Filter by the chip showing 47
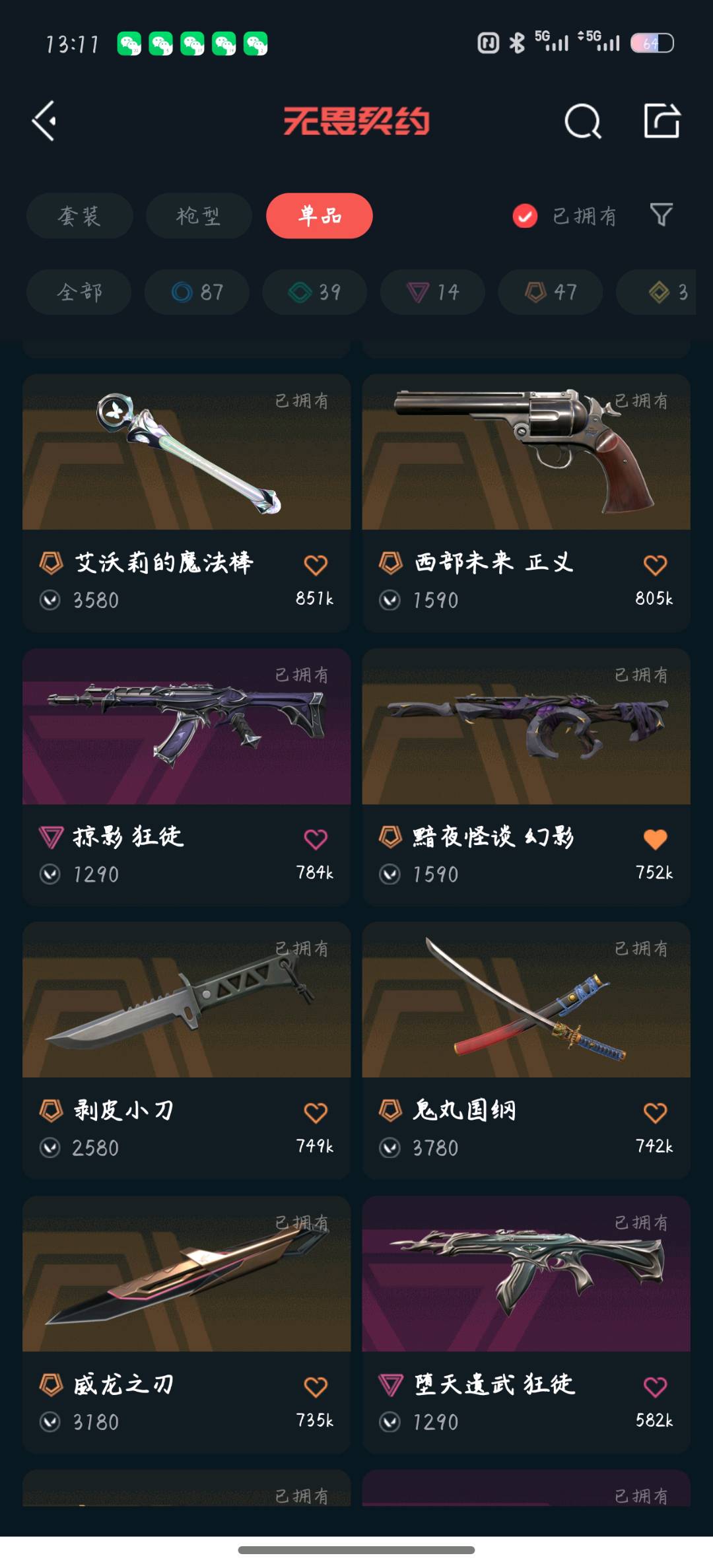 [x=551, y=292]
